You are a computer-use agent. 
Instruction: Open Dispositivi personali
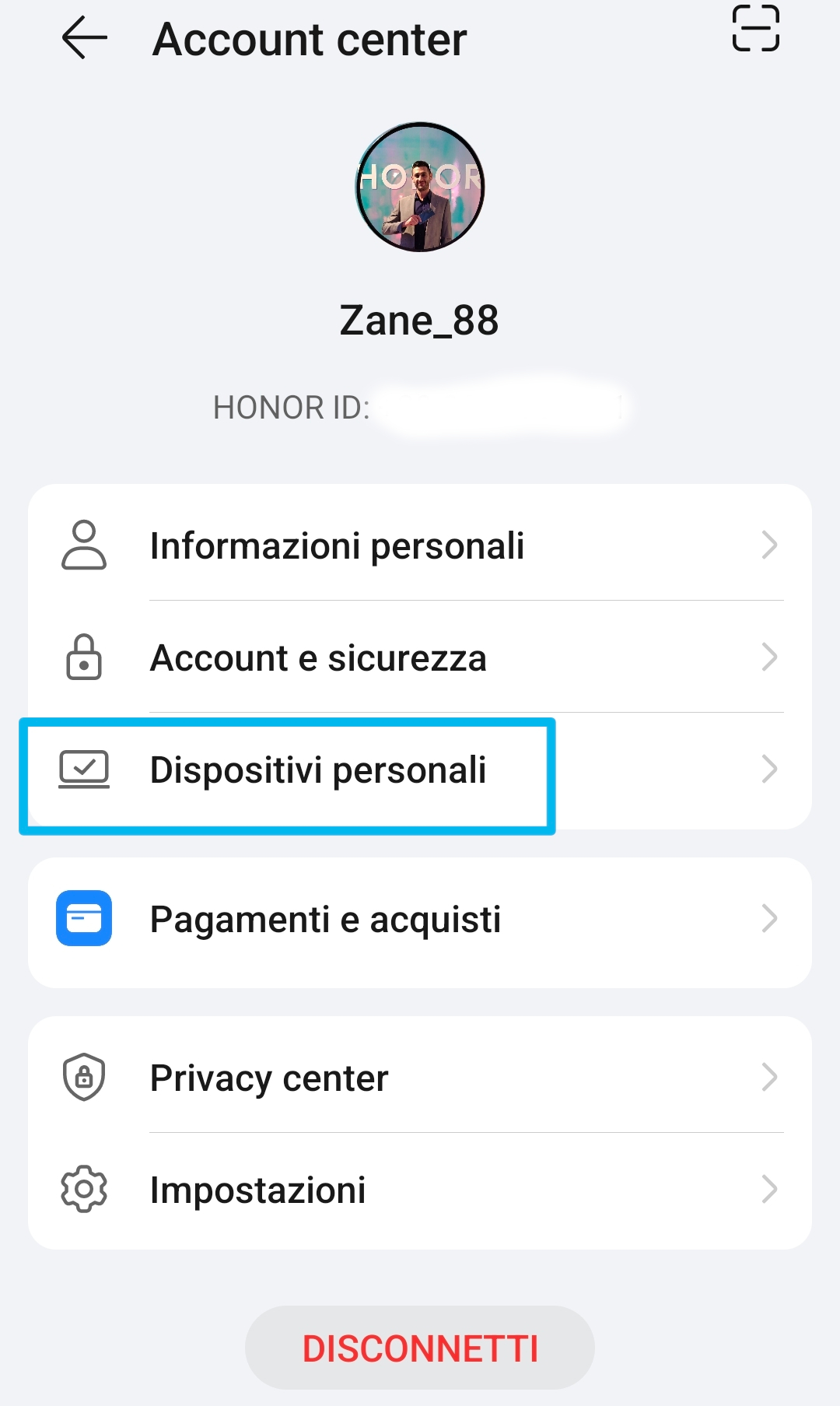[x=420, y=770]
